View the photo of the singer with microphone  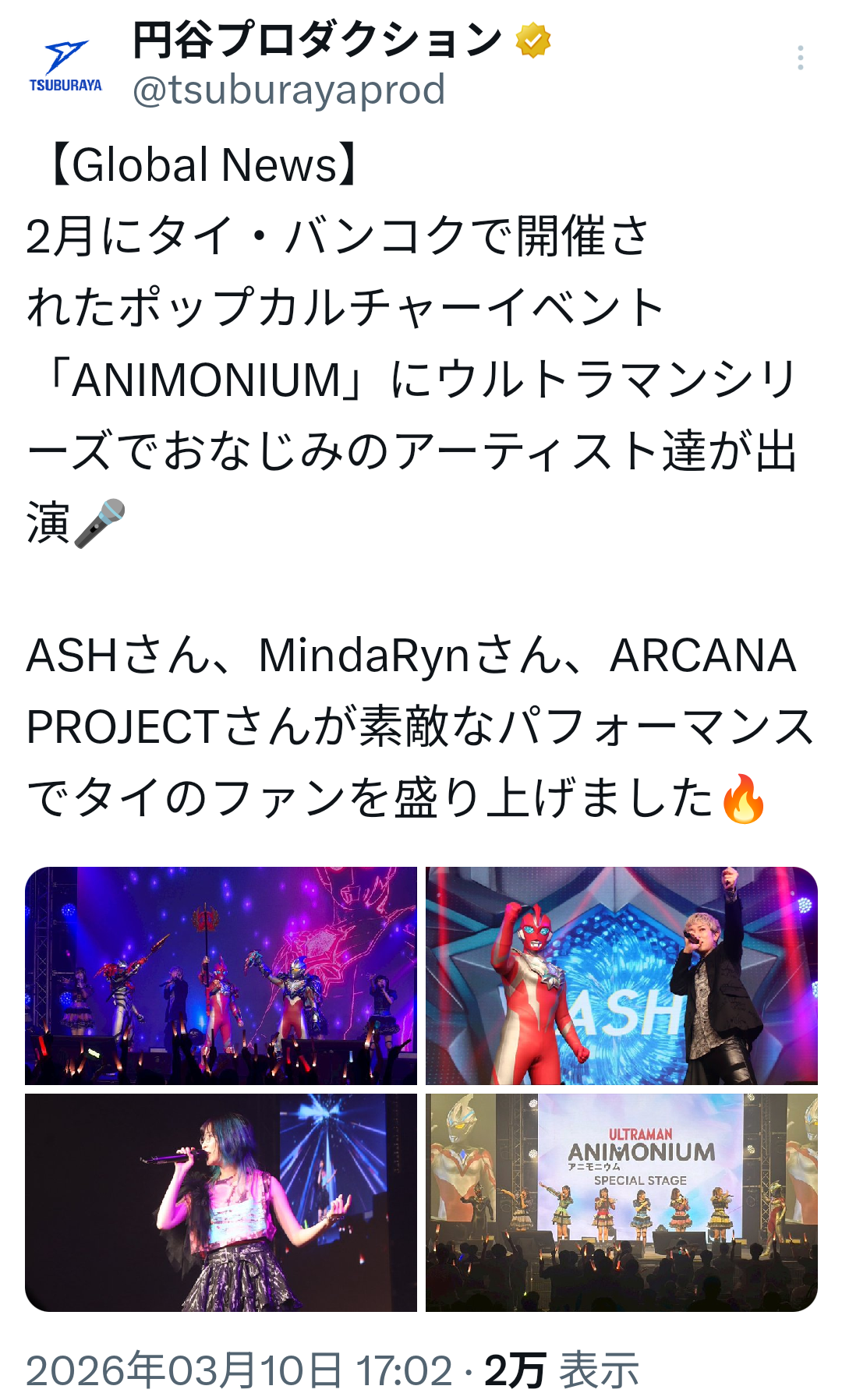pos(221,1202)
